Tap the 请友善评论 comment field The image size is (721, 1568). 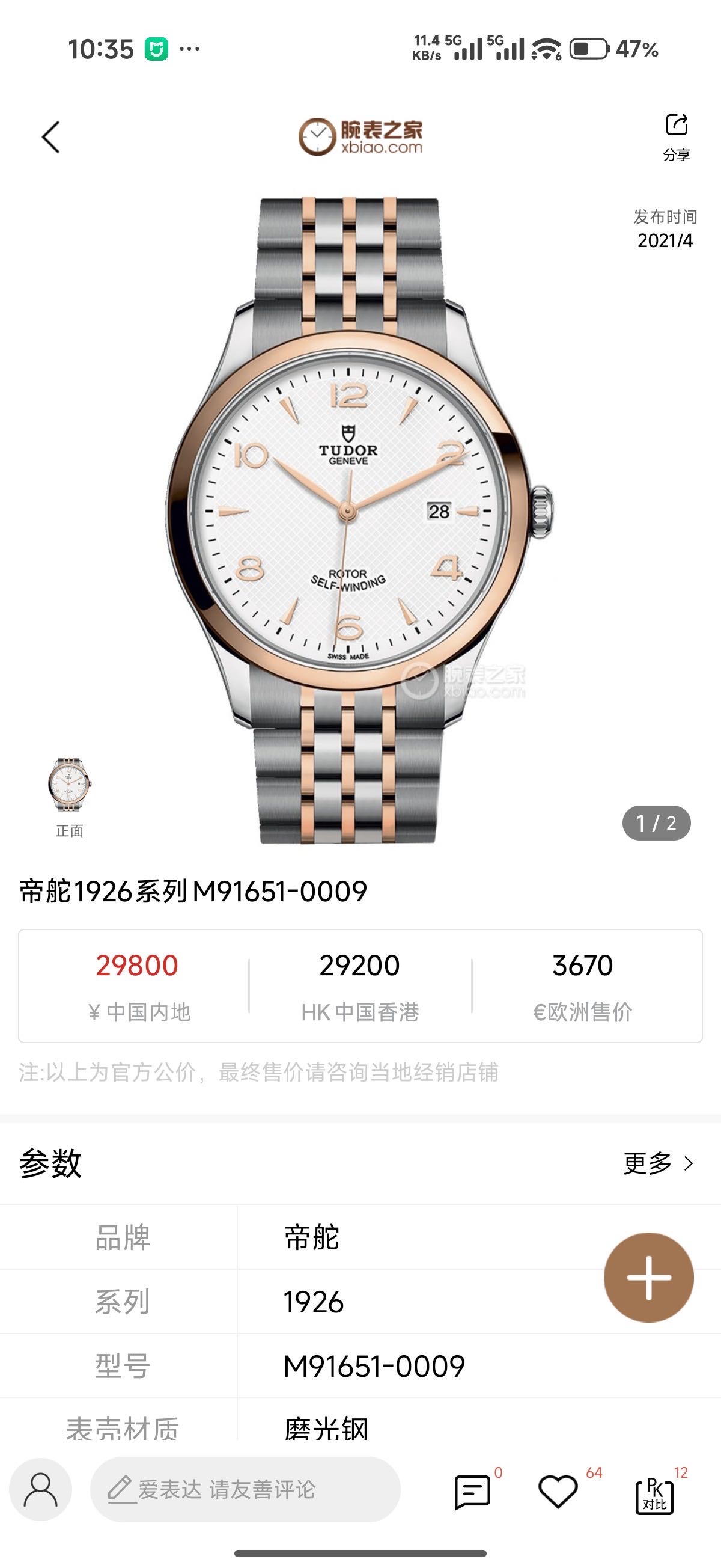pyautogui.click(x=245, y=1489)
